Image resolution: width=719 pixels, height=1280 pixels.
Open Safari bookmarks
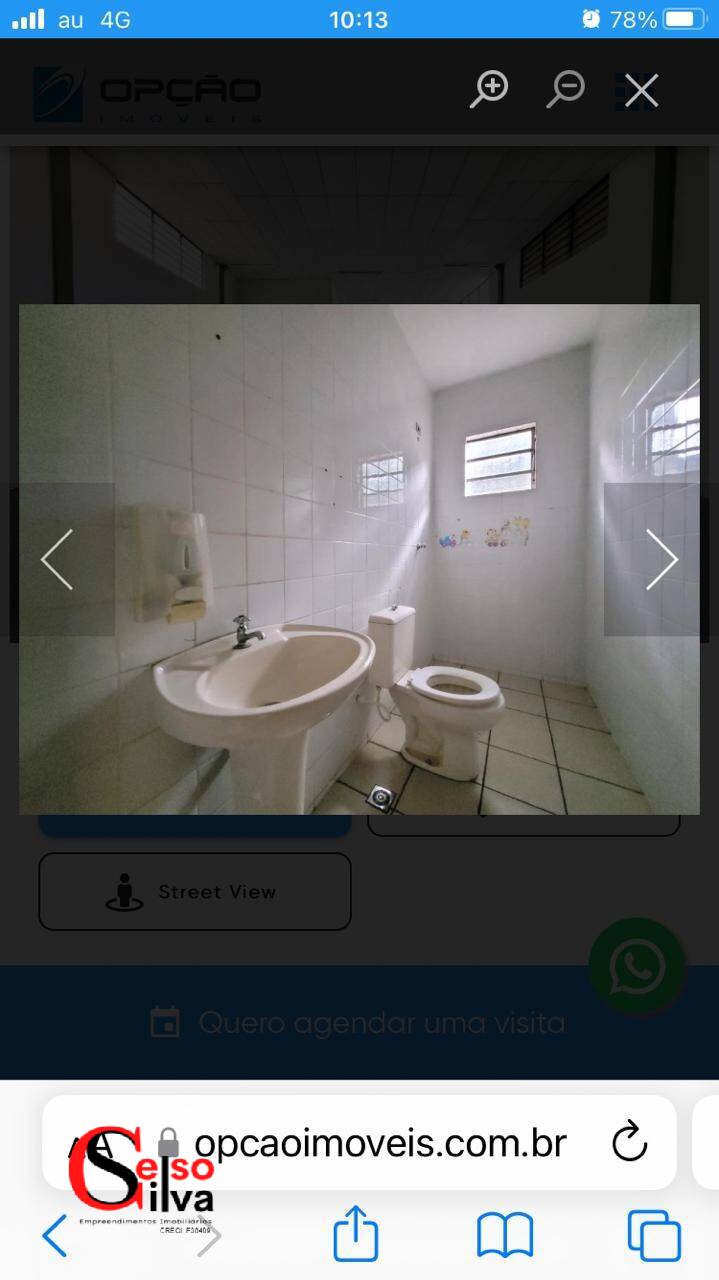tap(505, 1236)
